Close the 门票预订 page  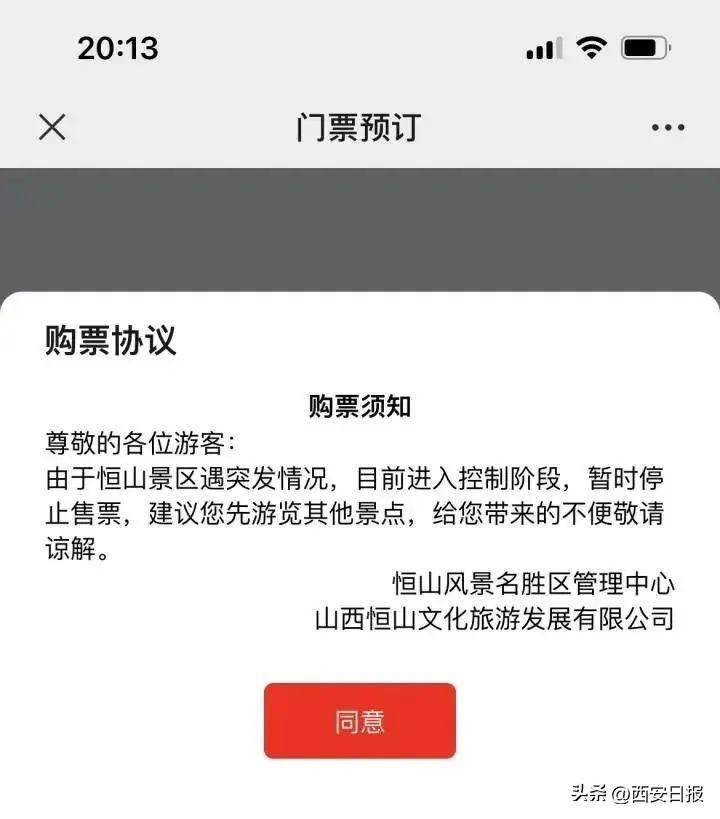52,127
